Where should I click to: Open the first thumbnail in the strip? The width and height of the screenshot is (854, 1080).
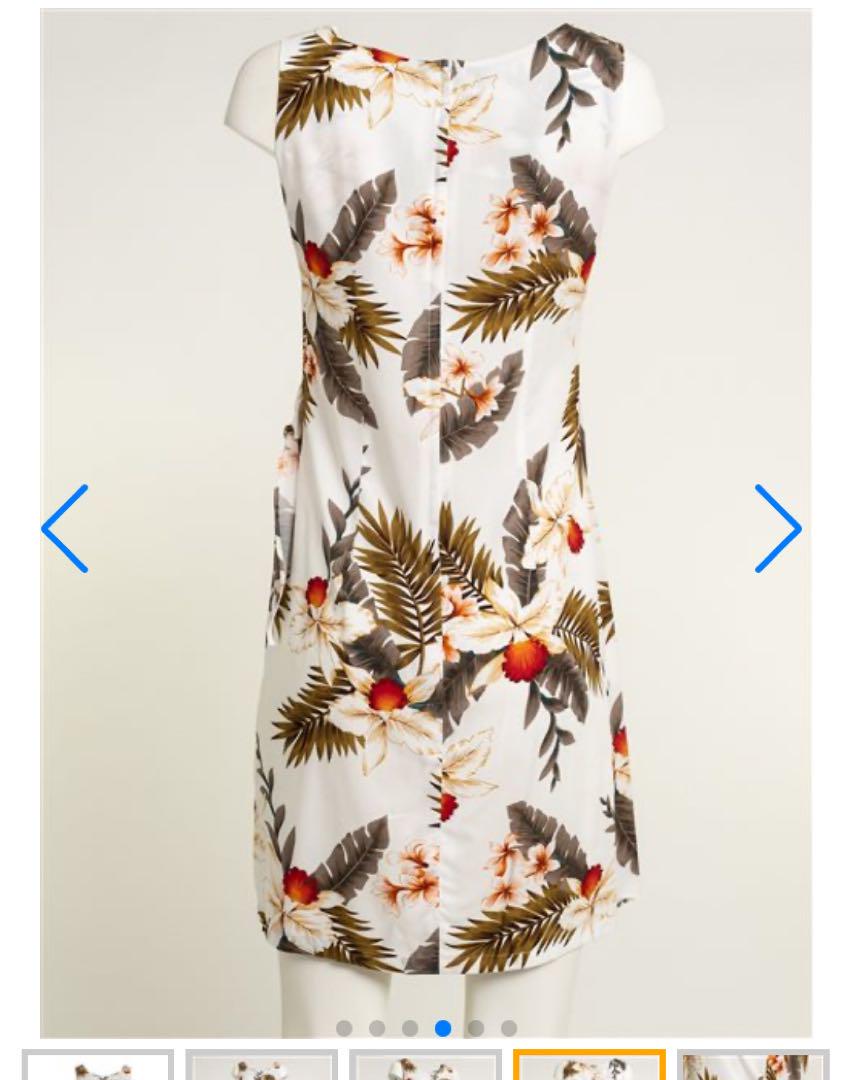point(98,1066)
